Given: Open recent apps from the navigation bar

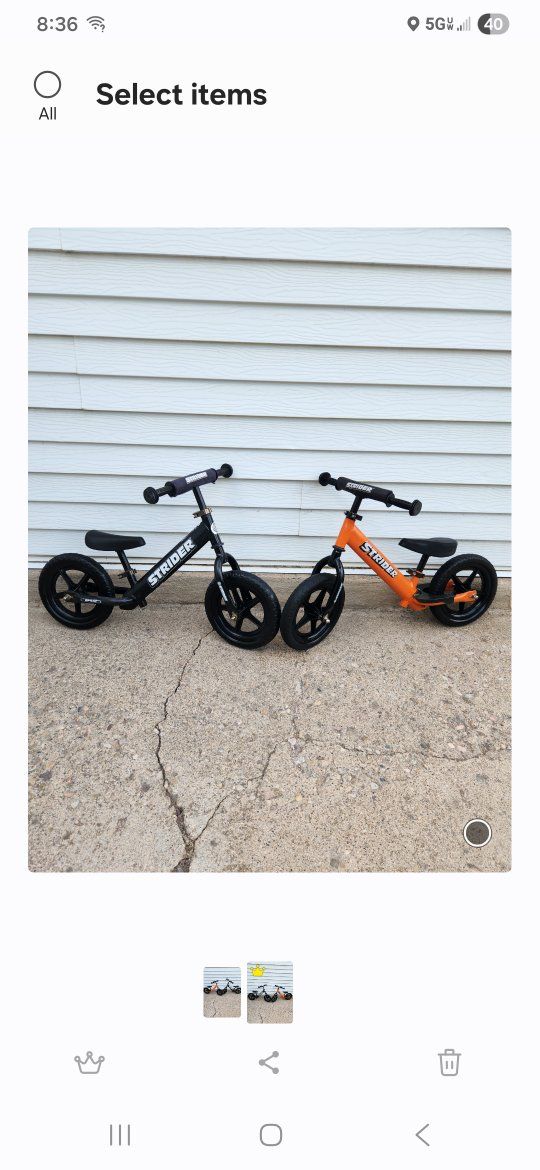Looking at the screenshot, I should click(120, 1135).
